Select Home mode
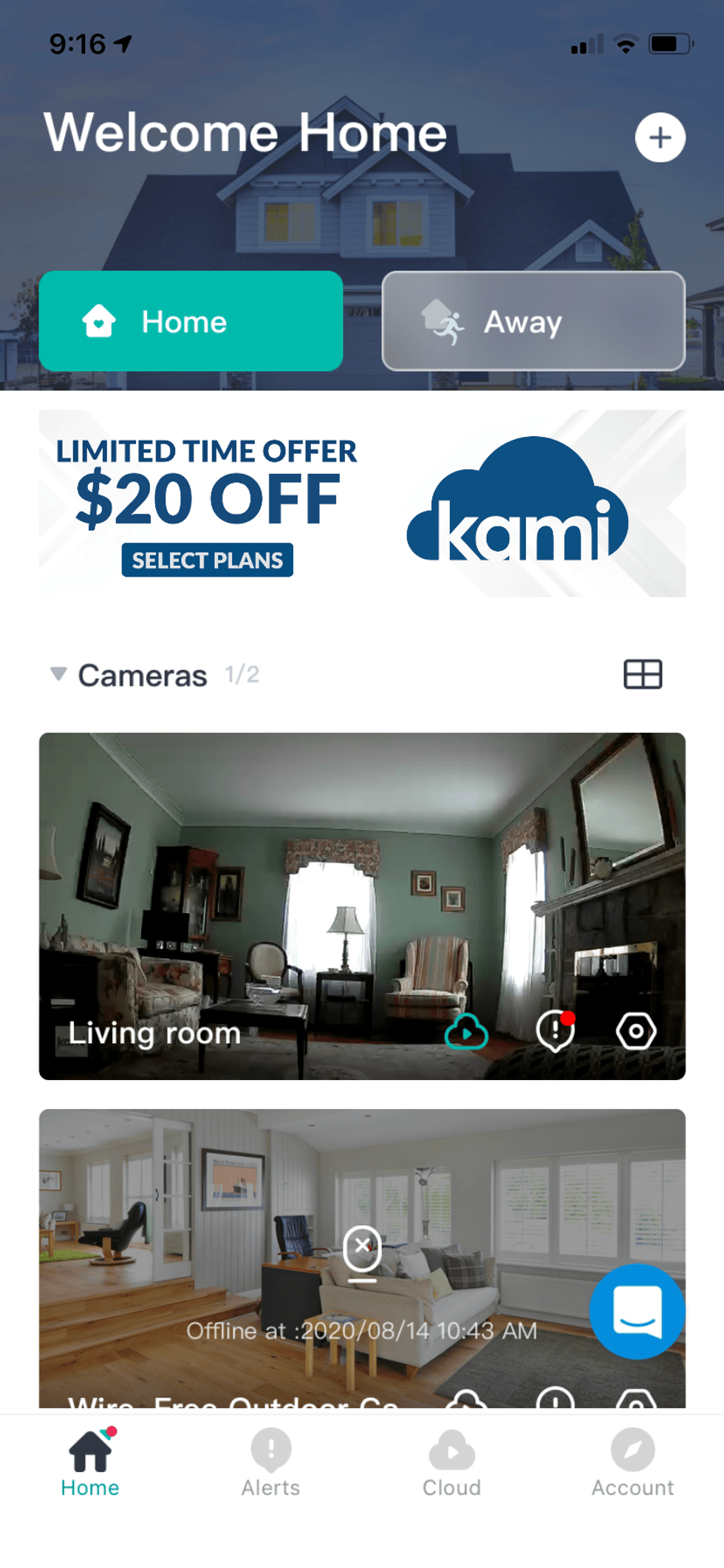This screenshot has width=724, height=1568. 191,321
